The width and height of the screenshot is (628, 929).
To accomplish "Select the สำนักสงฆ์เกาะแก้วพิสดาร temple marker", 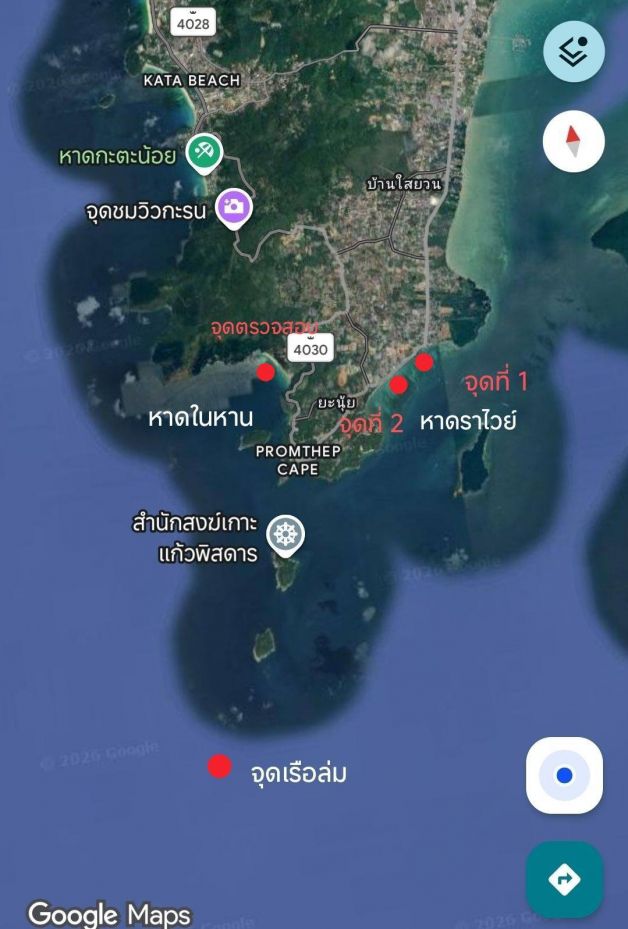I will [x=285, y=535].
